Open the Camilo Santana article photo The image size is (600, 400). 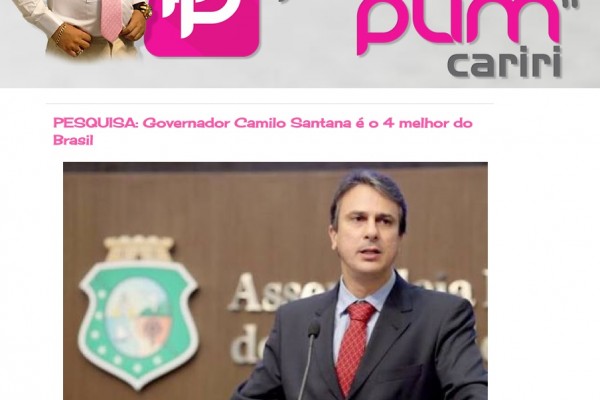275,280
